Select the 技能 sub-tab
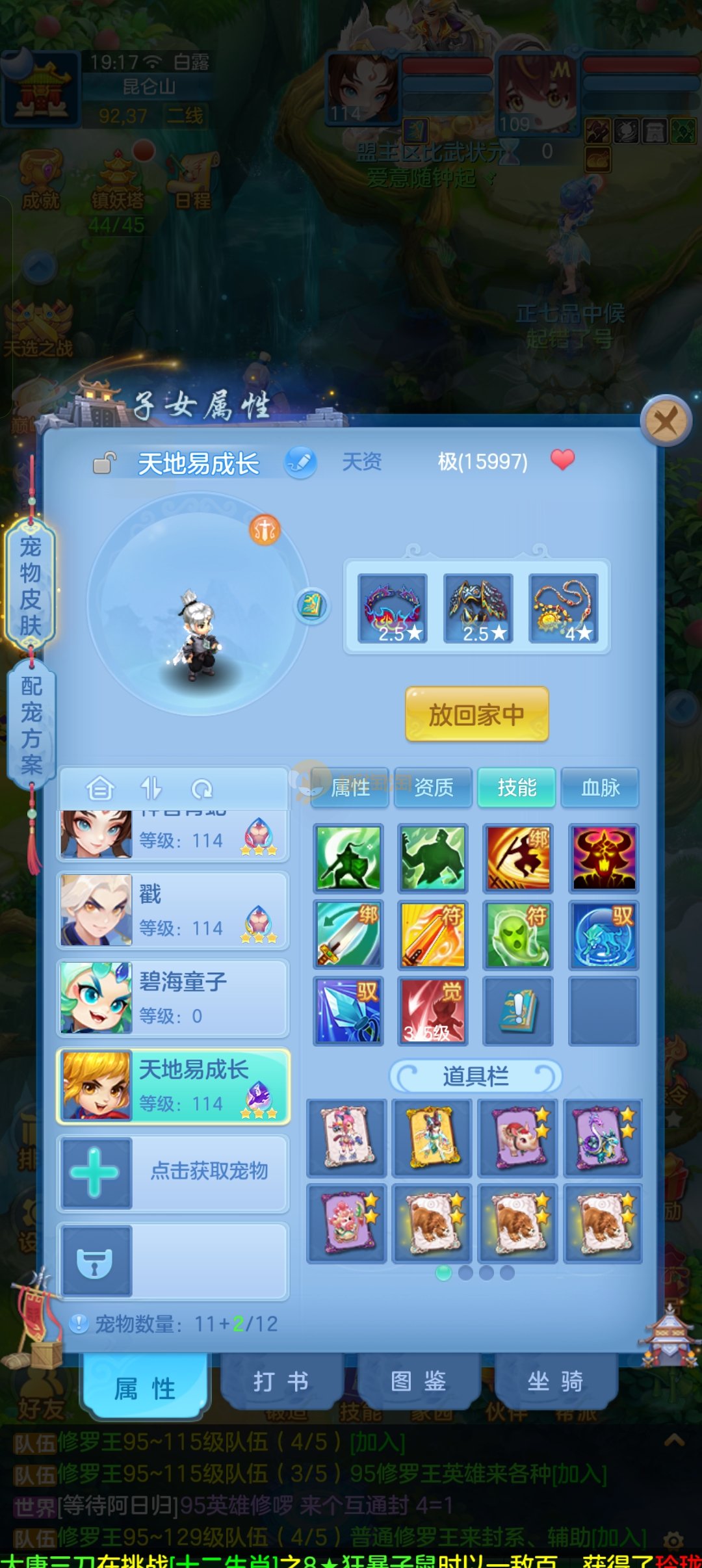 (517, 787)
